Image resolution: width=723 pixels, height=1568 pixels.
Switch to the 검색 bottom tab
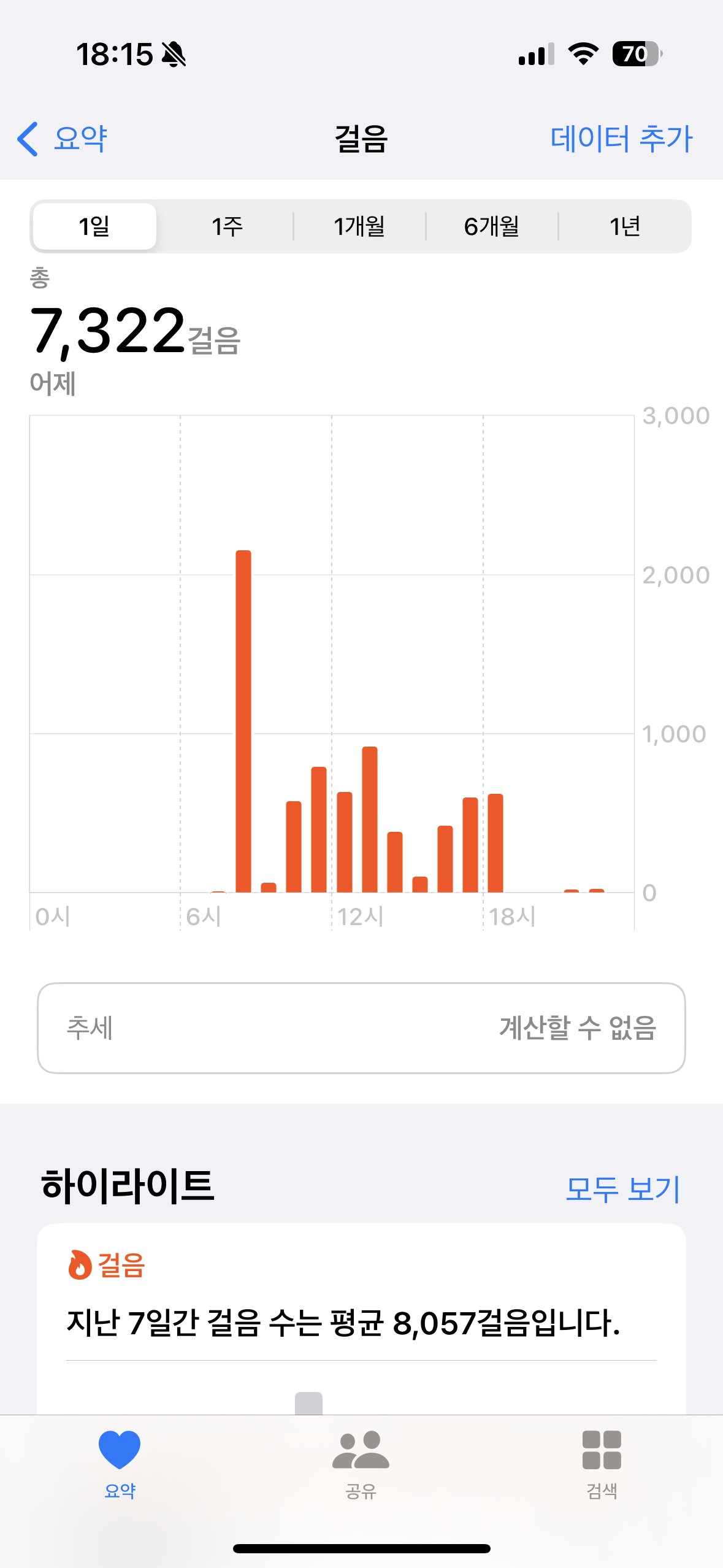point(602,1462)
